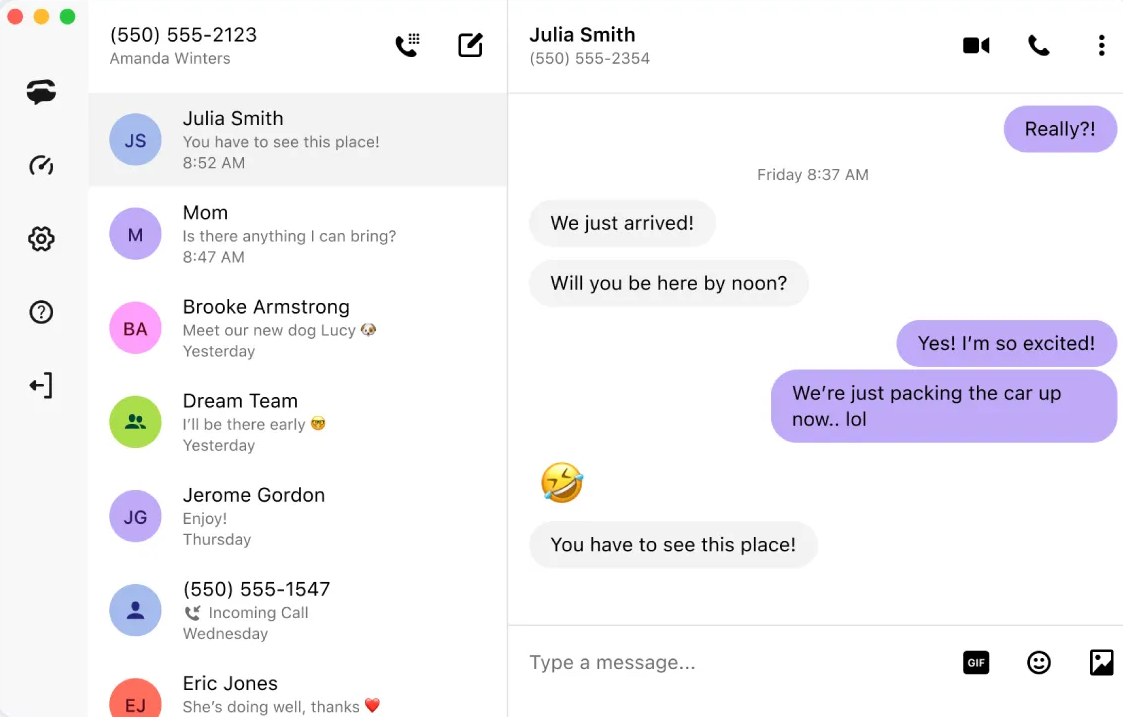Image resolution: width=1123 pixels, height=717 pixels.
Task: Open the GIF picker
Action: tap(976, 662)
